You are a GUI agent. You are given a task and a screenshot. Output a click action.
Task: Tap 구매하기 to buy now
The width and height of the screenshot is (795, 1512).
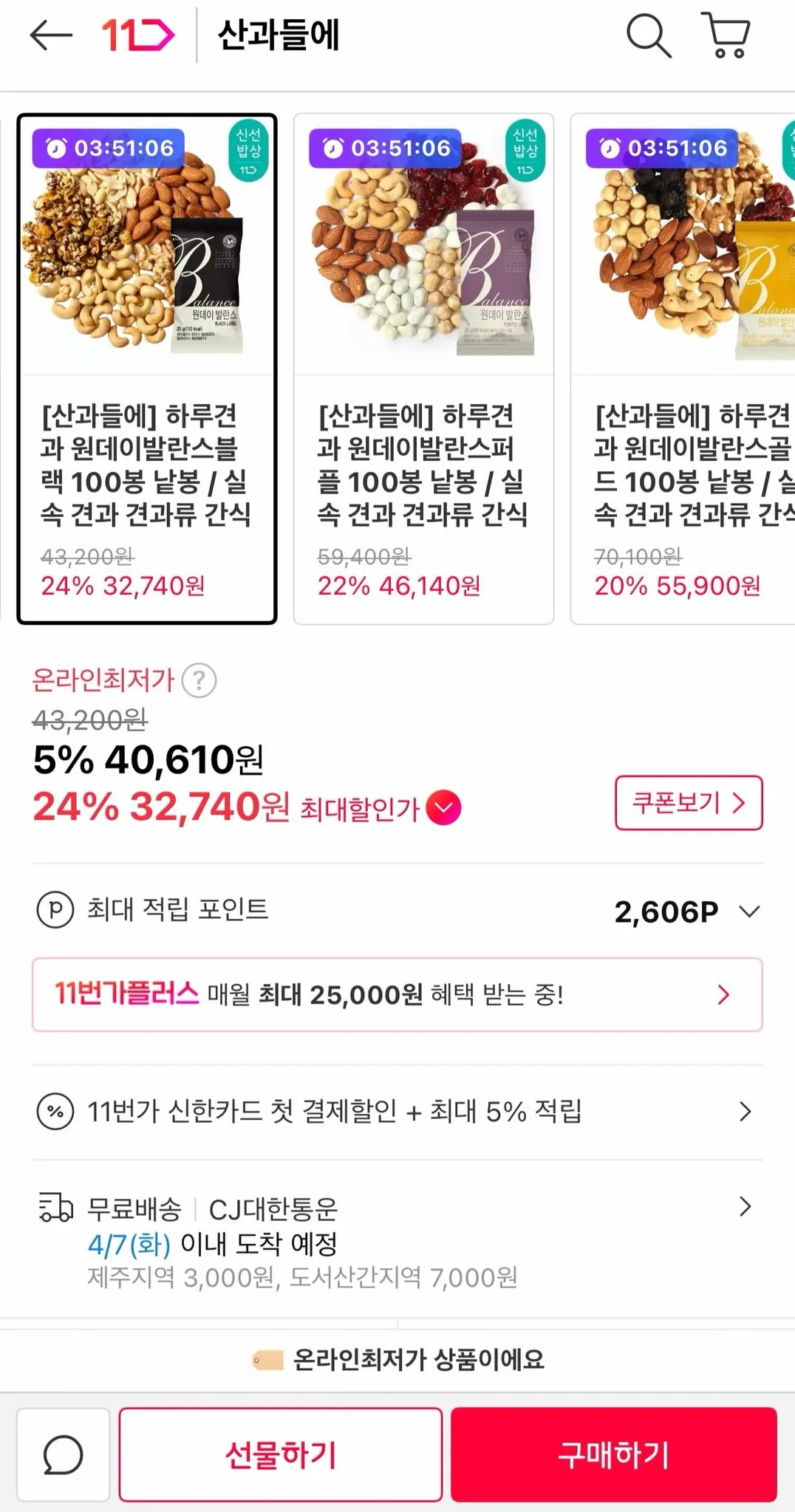coord(613,1454)
